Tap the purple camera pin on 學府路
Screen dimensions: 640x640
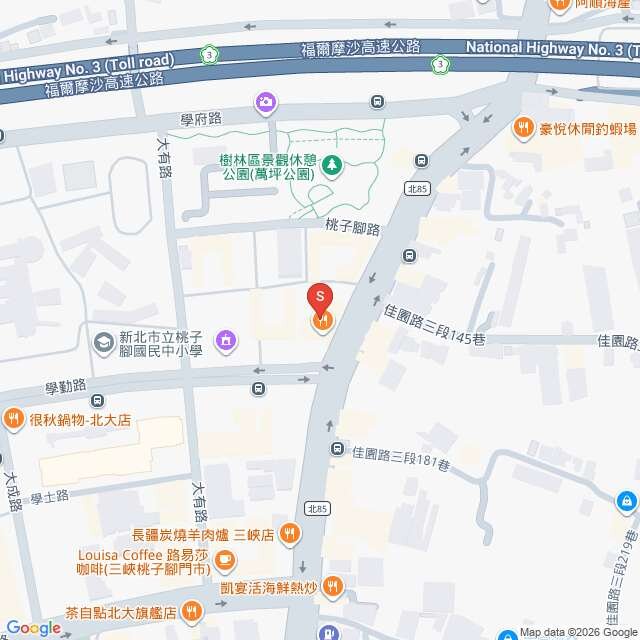pyautogui.click(x=266, y=102)
